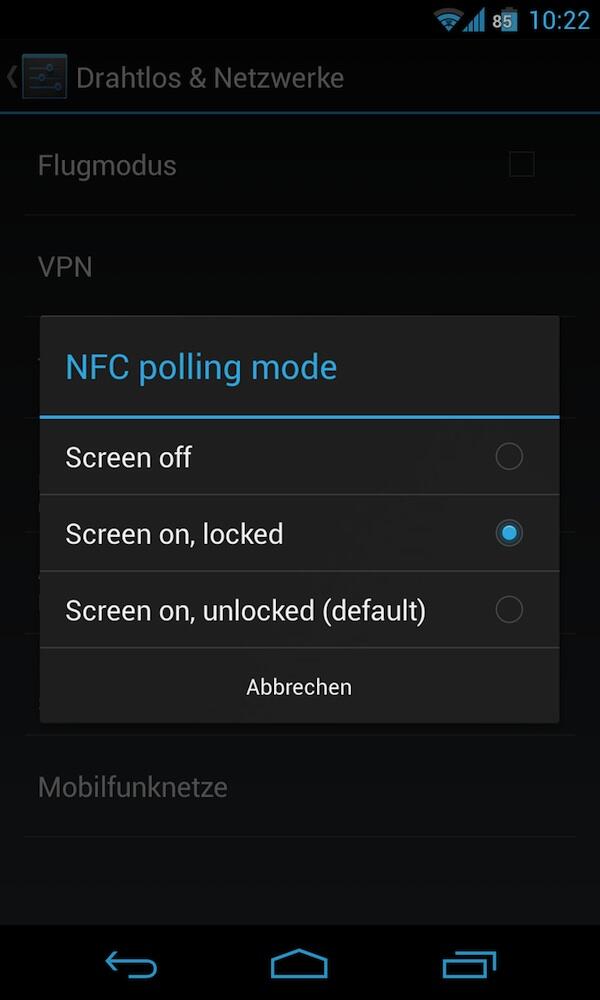
Task: Select the Screen off polling mode
Action: coord(299,457)
